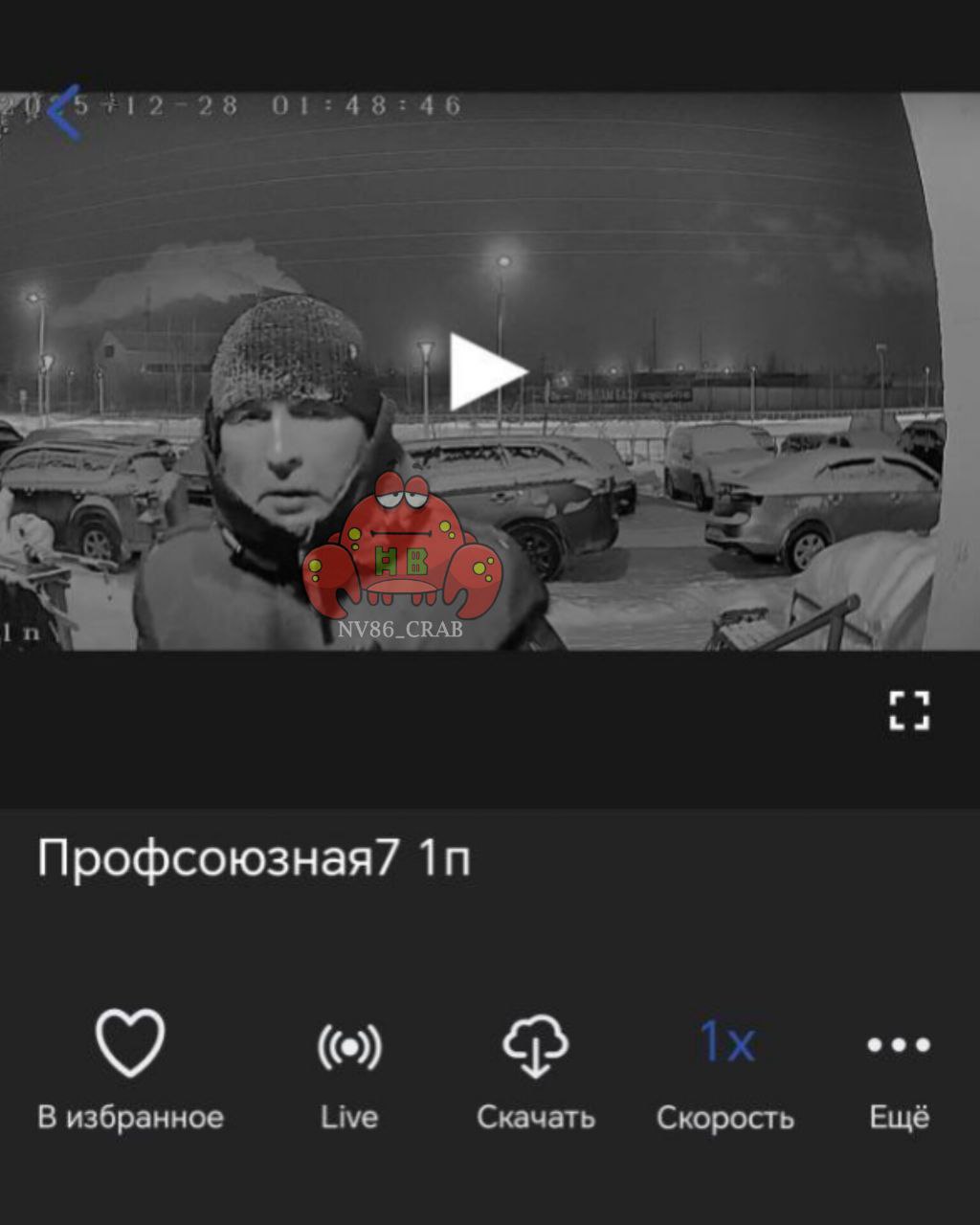Enter fullscreen video mode
Screen dimensions: 980x1225
[908, 711]
